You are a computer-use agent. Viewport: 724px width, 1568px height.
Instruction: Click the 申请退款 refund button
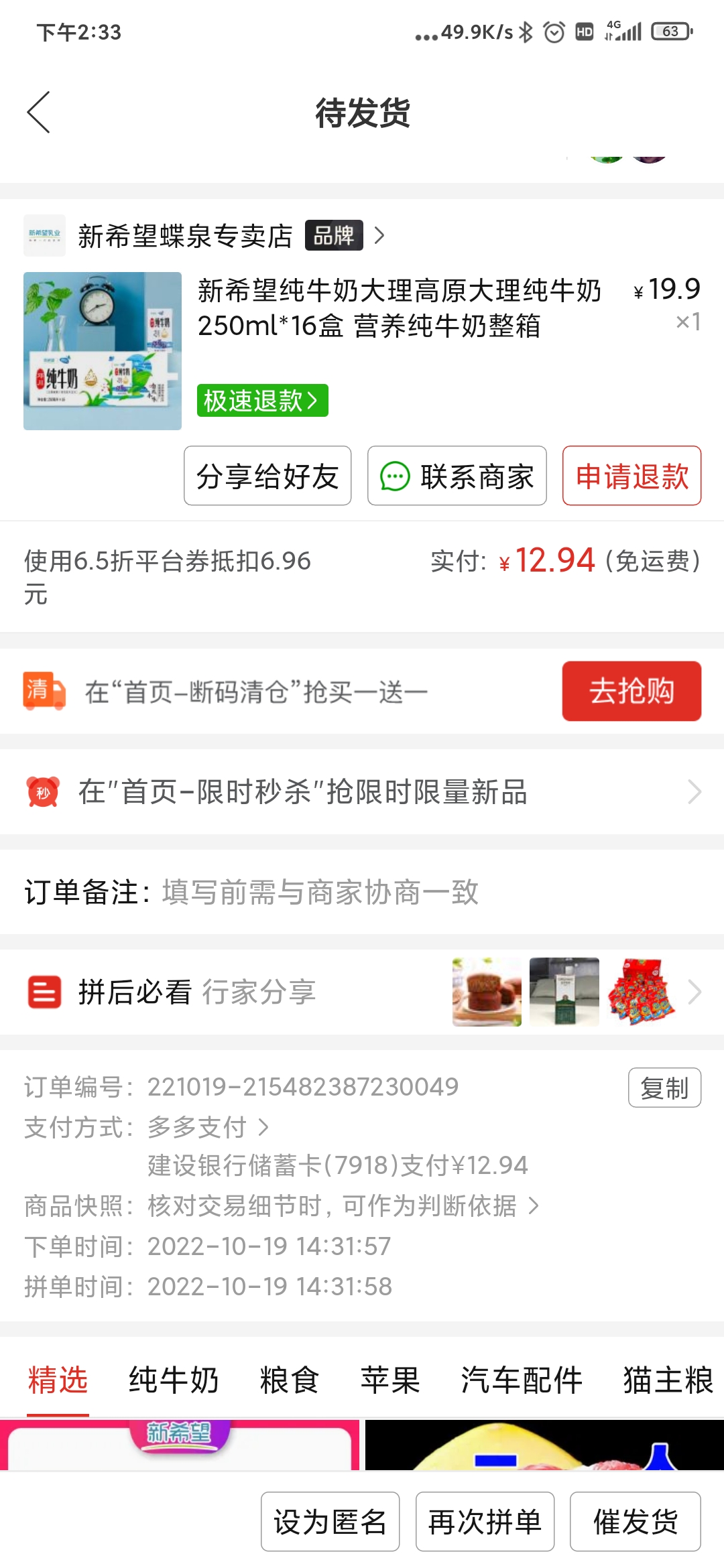click(x=631, y=476)
